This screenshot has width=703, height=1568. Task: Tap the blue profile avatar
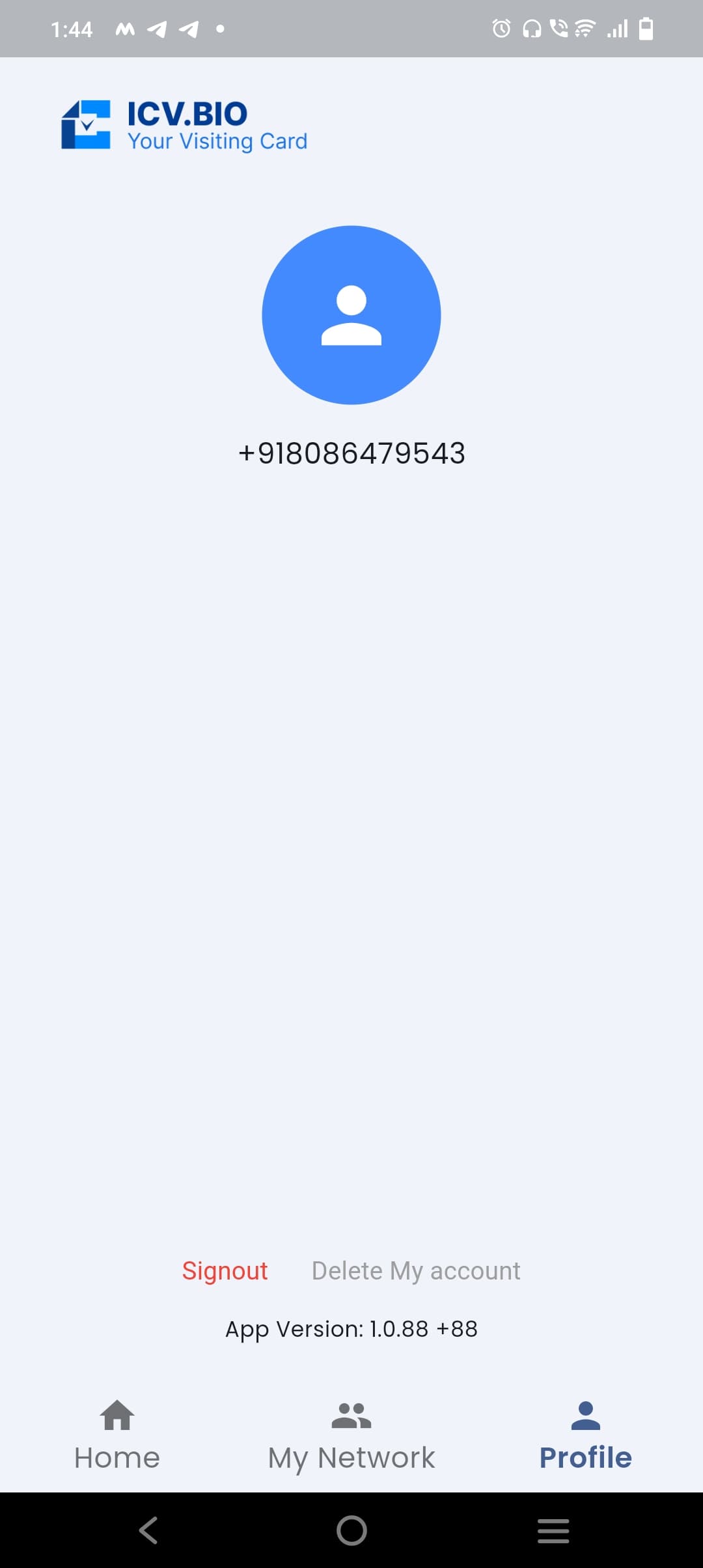tap(351, 315)
